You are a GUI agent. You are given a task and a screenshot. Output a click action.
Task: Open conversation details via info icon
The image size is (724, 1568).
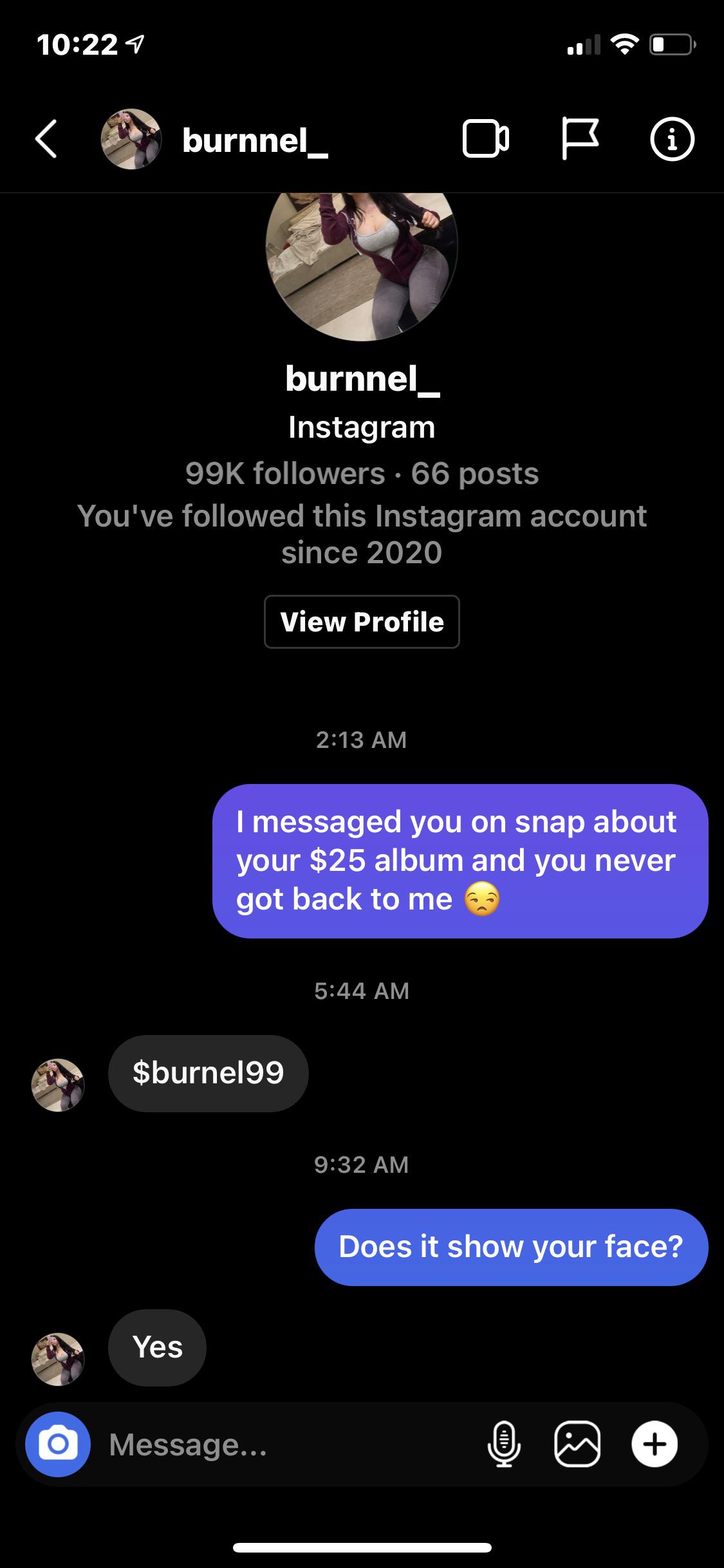[x=673, y=140]
